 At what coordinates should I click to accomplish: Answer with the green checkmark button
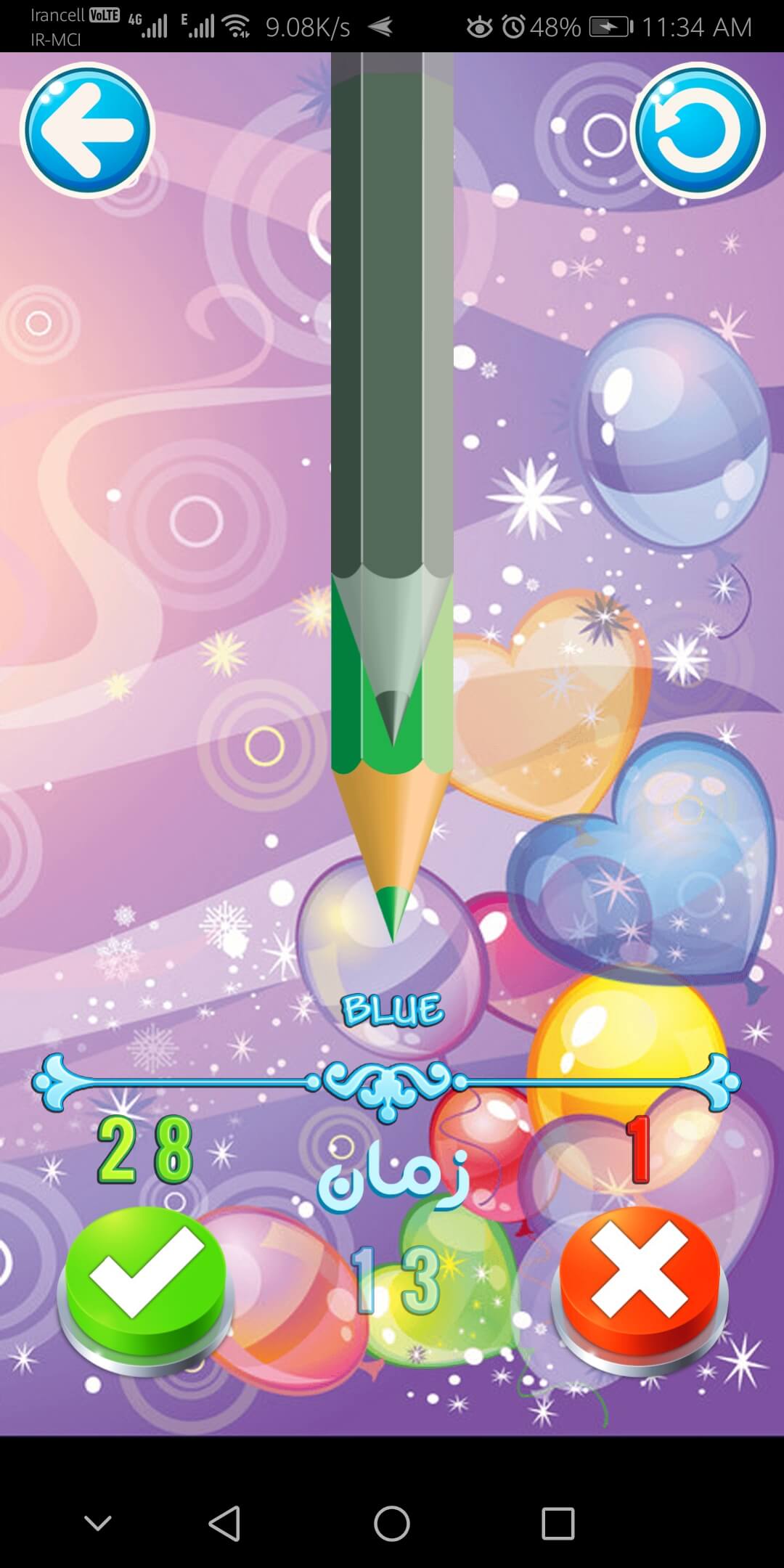point(146,1281)
